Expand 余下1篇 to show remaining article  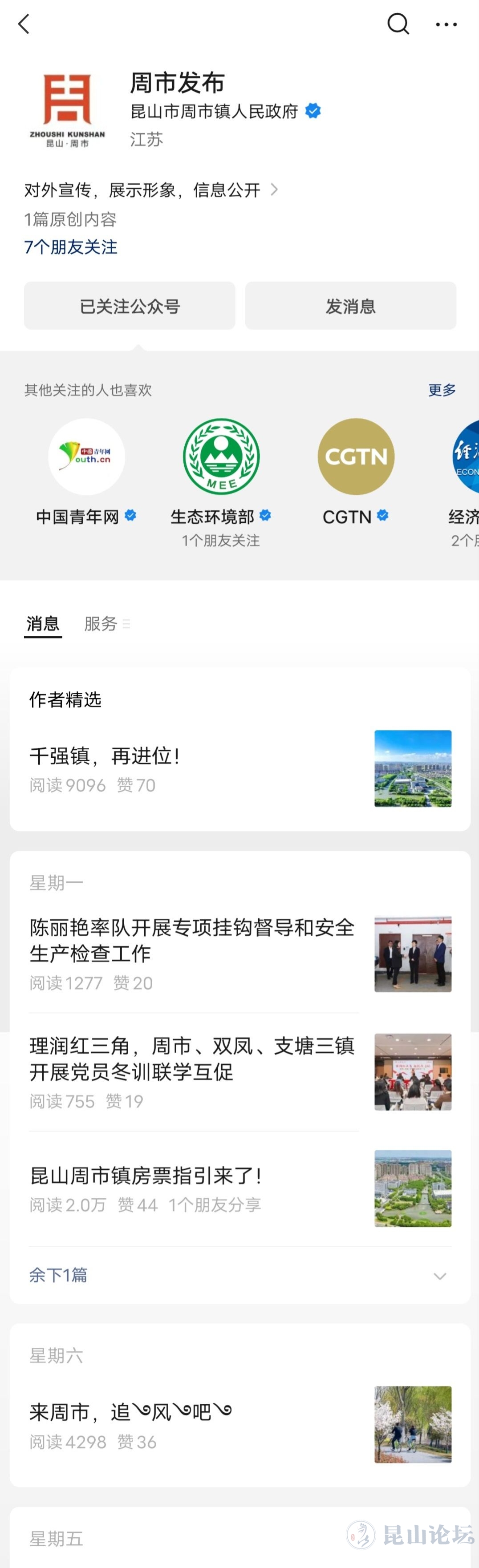pyautogui.click(x=240, y=1275)
